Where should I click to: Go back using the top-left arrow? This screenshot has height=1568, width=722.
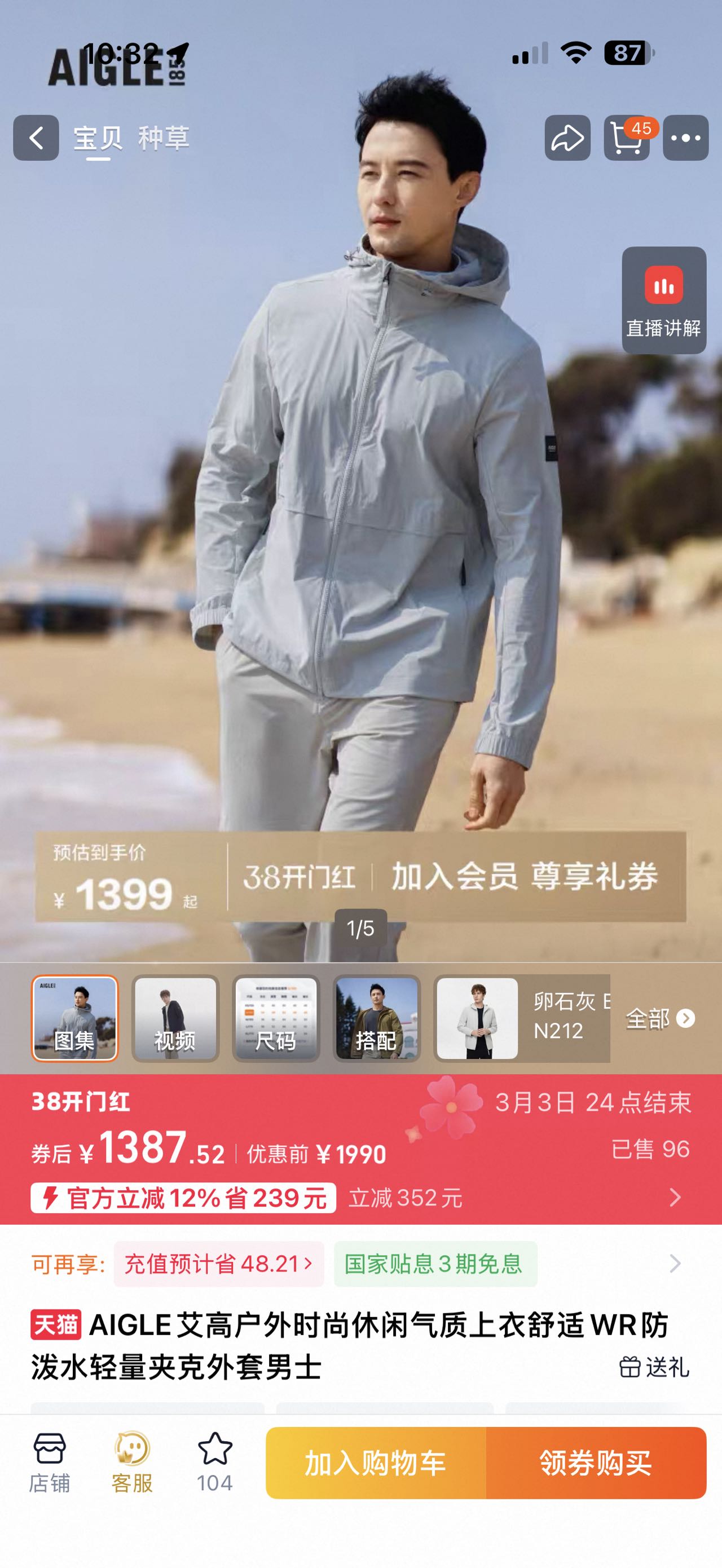36,138
